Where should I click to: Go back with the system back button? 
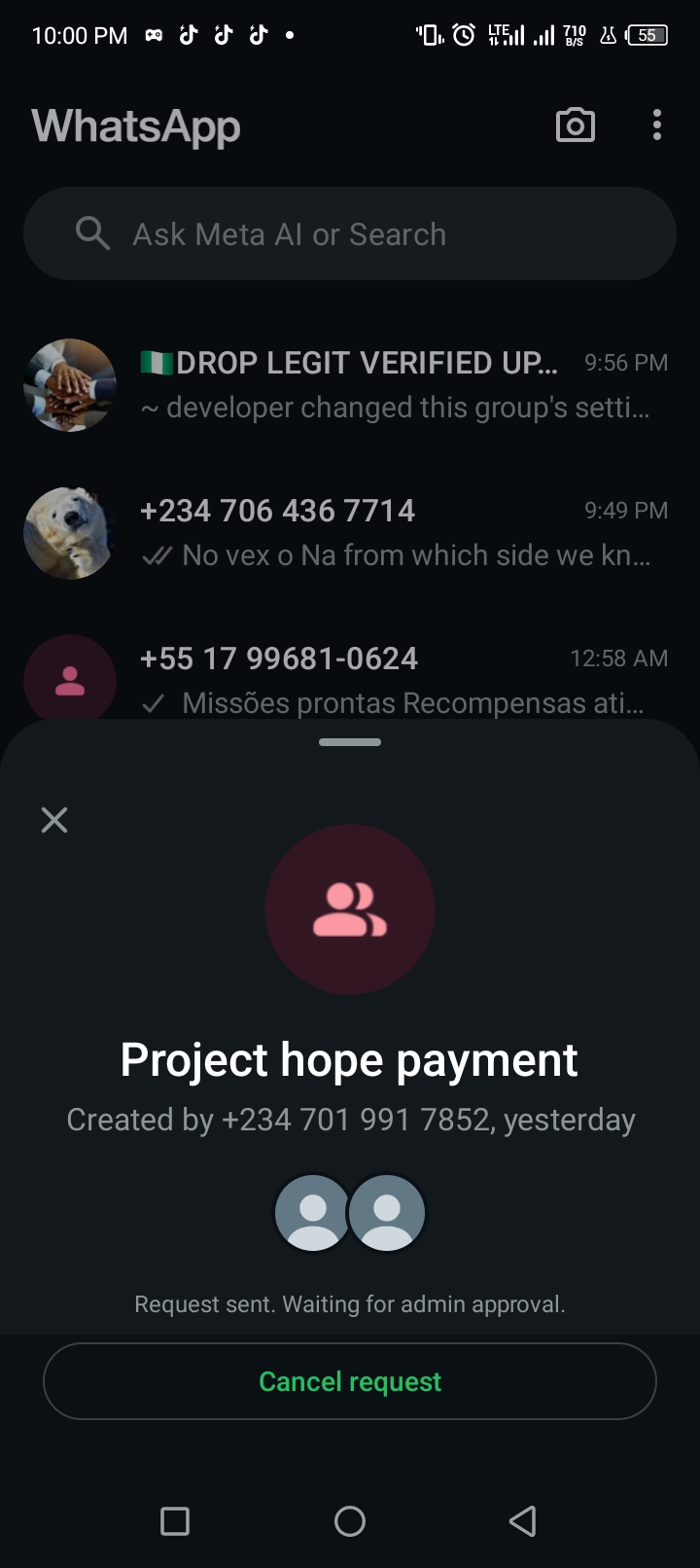point(523,1521)
